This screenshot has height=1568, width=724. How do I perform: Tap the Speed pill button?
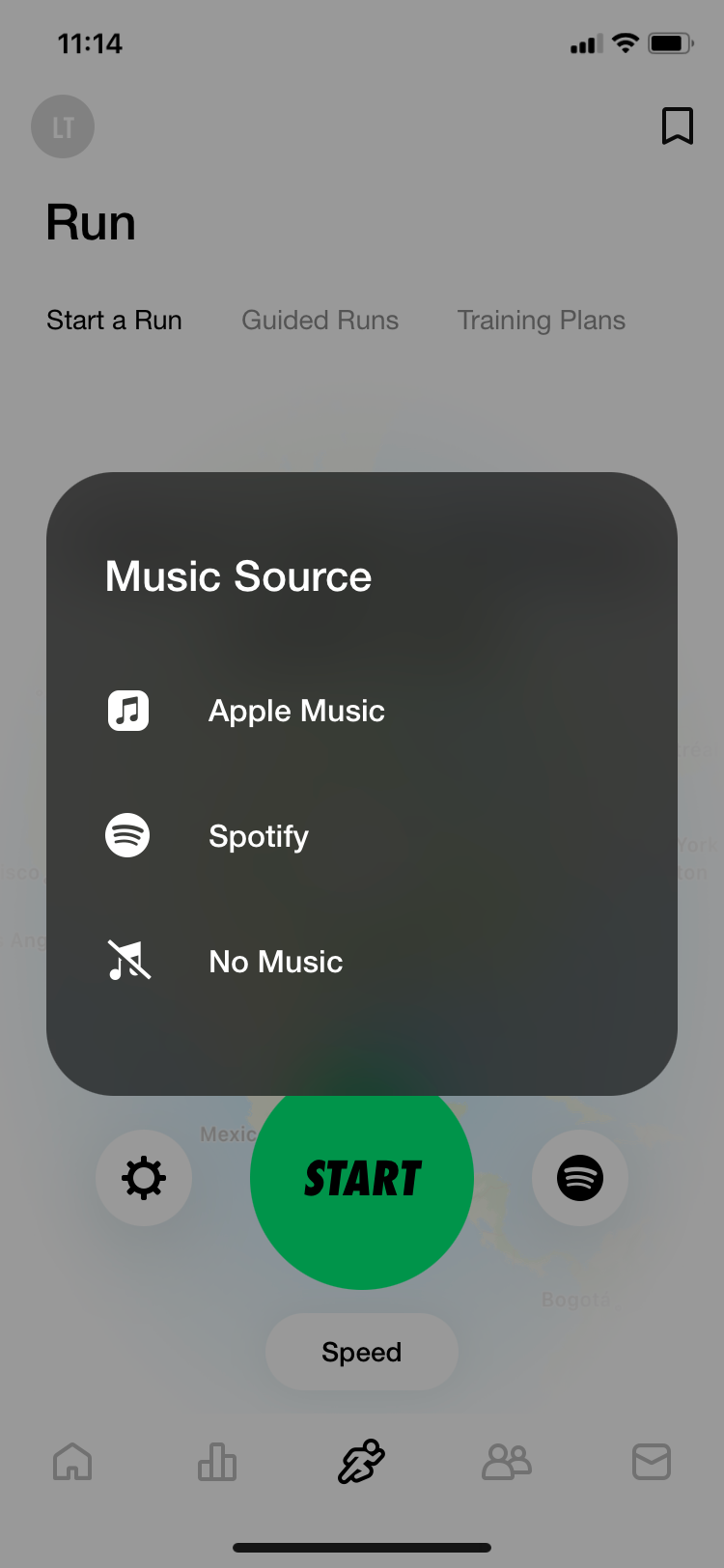pos(362,1352)
